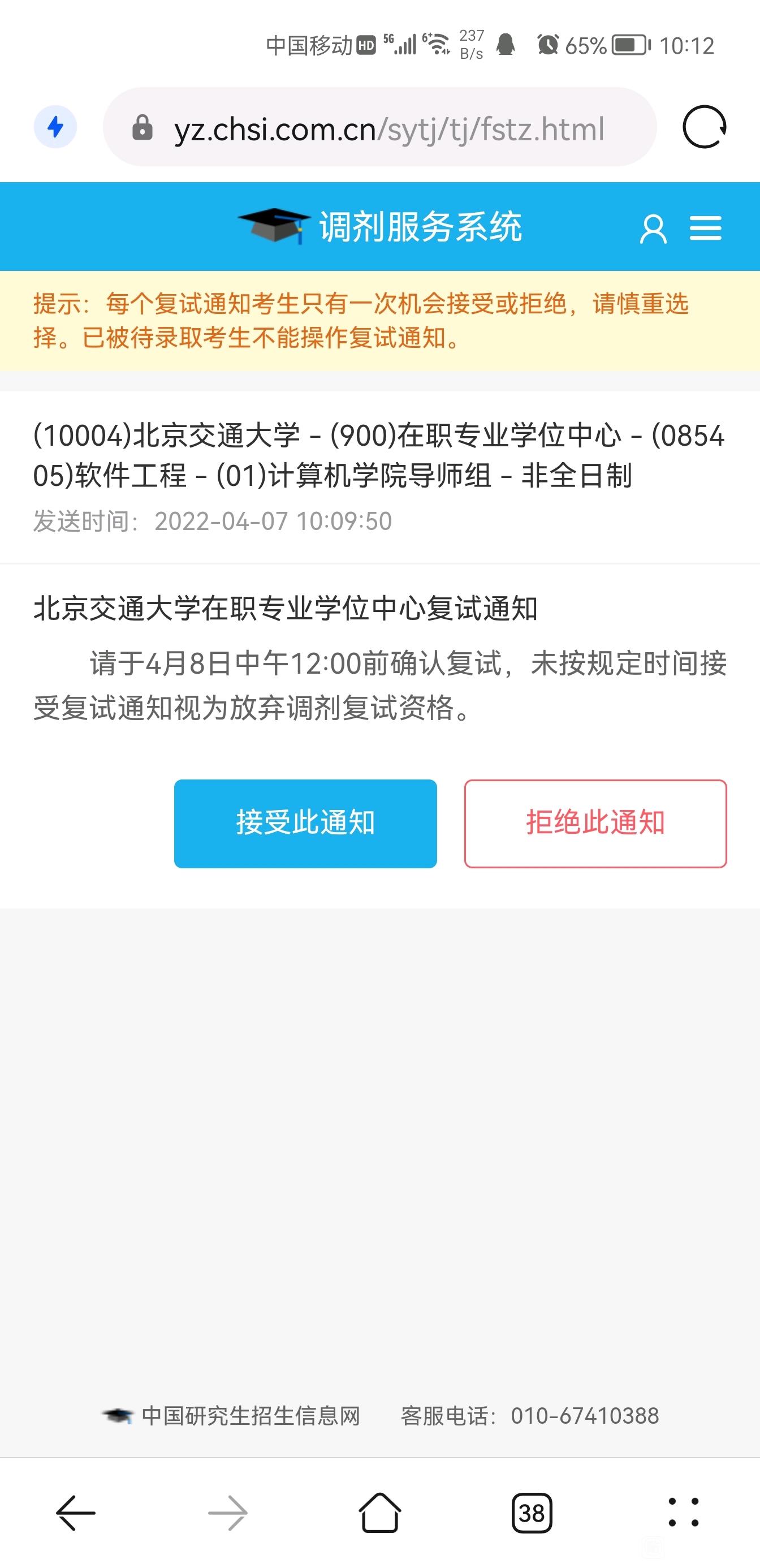Open the 38 tabs switcher

pos(532,1513)
